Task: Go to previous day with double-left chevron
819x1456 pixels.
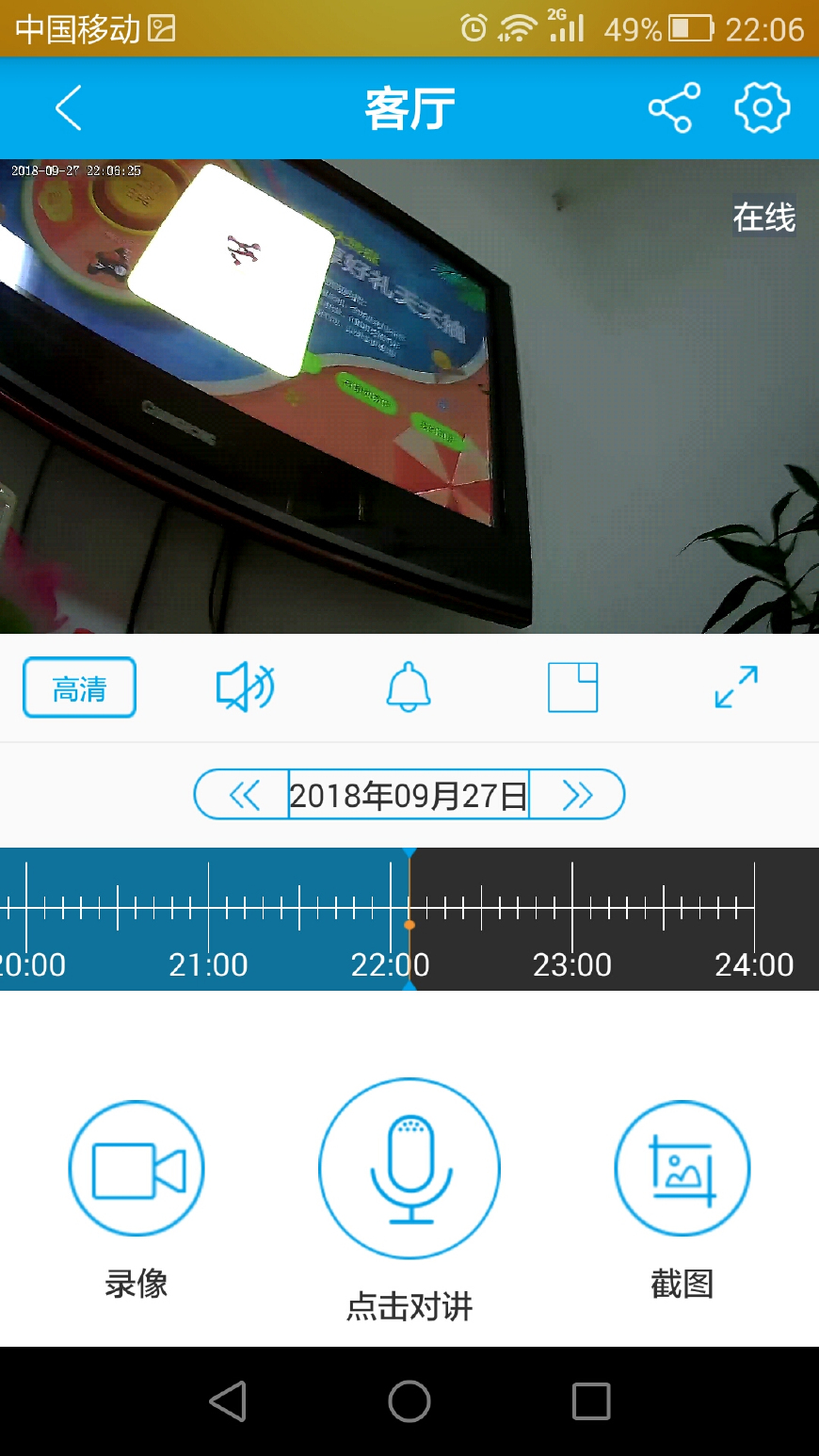Action: tap(244, 794)
